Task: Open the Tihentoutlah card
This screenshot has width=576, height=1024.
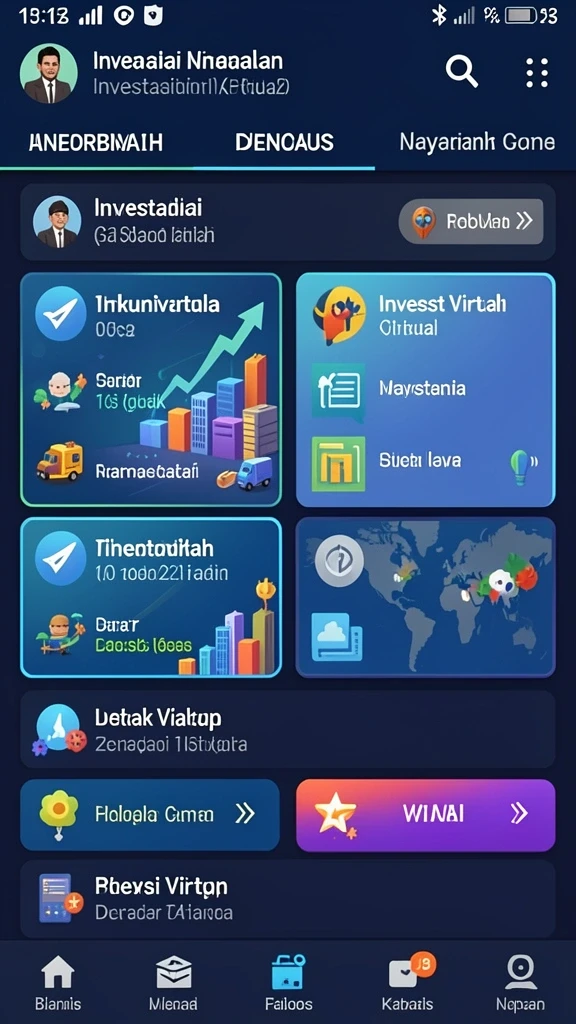Action: [151, 597]
